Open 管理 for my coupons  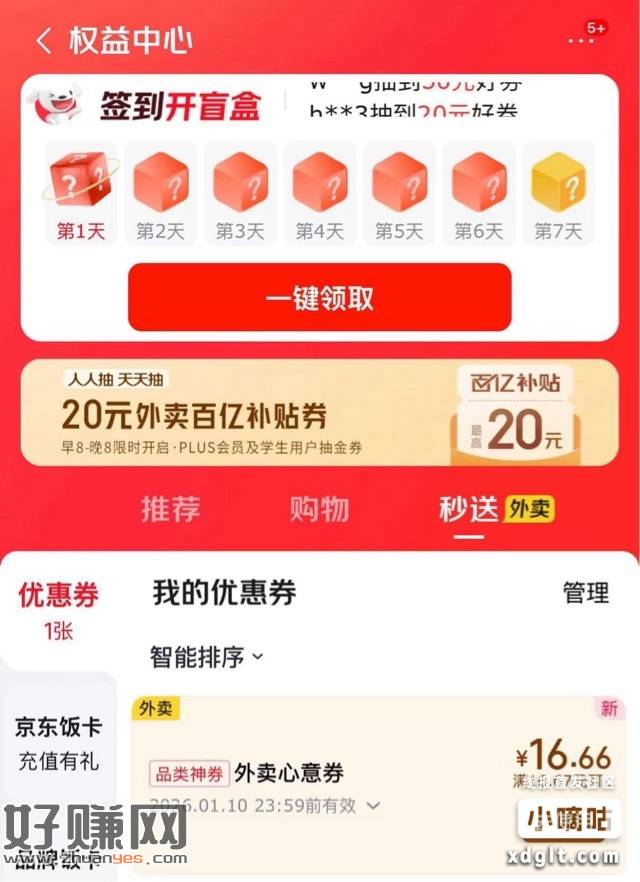pos(585,593)
